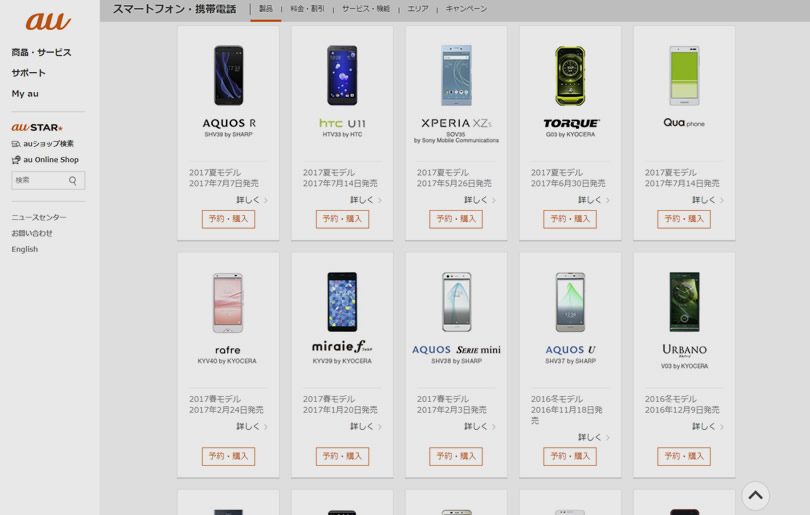Go to the キャンペーン tab
810x515 pixels.
466,9
